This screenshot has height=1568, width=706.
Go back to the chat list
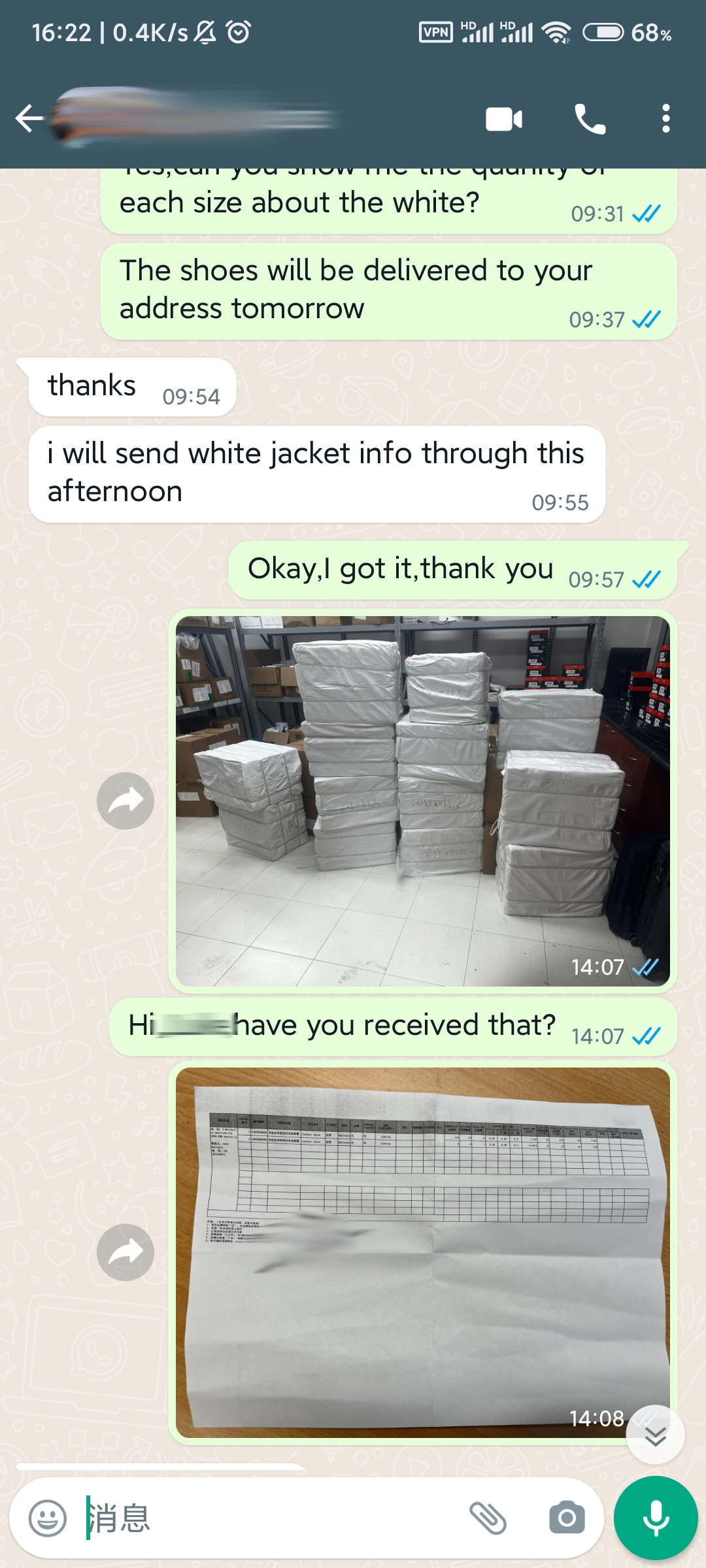tap(29, 119)
